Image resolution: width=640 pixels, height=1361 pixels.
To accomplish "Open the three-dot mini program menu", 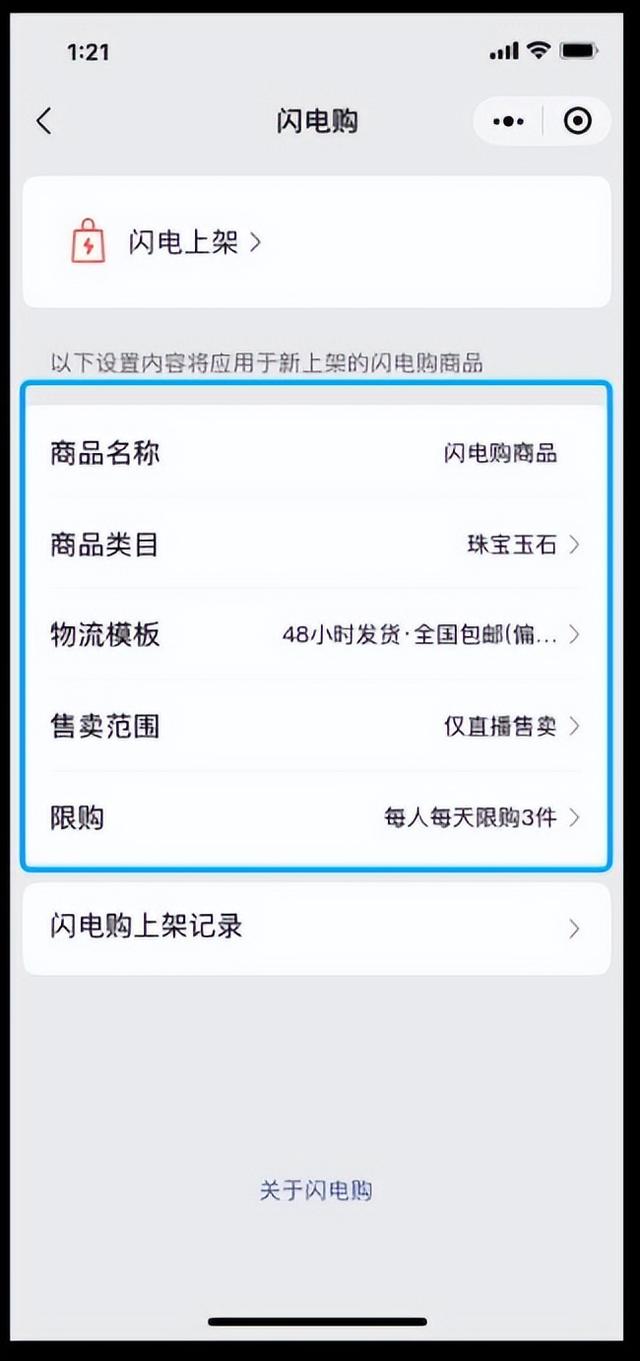I will (x=508, y=121).
